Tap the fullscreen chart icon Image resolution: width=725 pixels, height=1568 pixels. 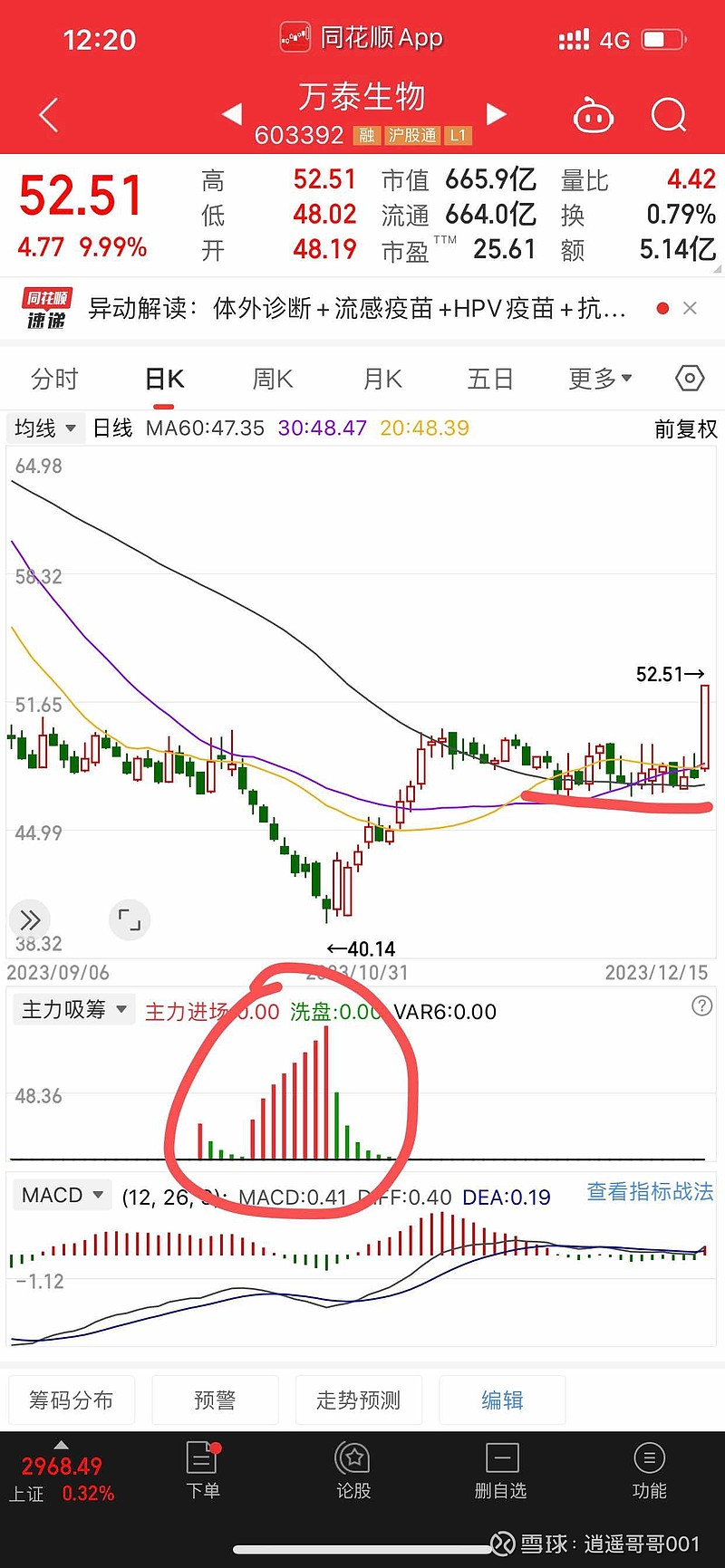tap(130, 919)
